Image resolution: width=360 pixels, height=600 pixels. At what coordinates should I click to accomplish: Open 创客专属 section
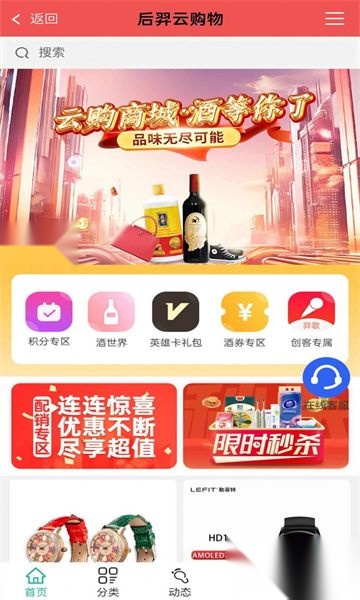(x=311, y=319)
